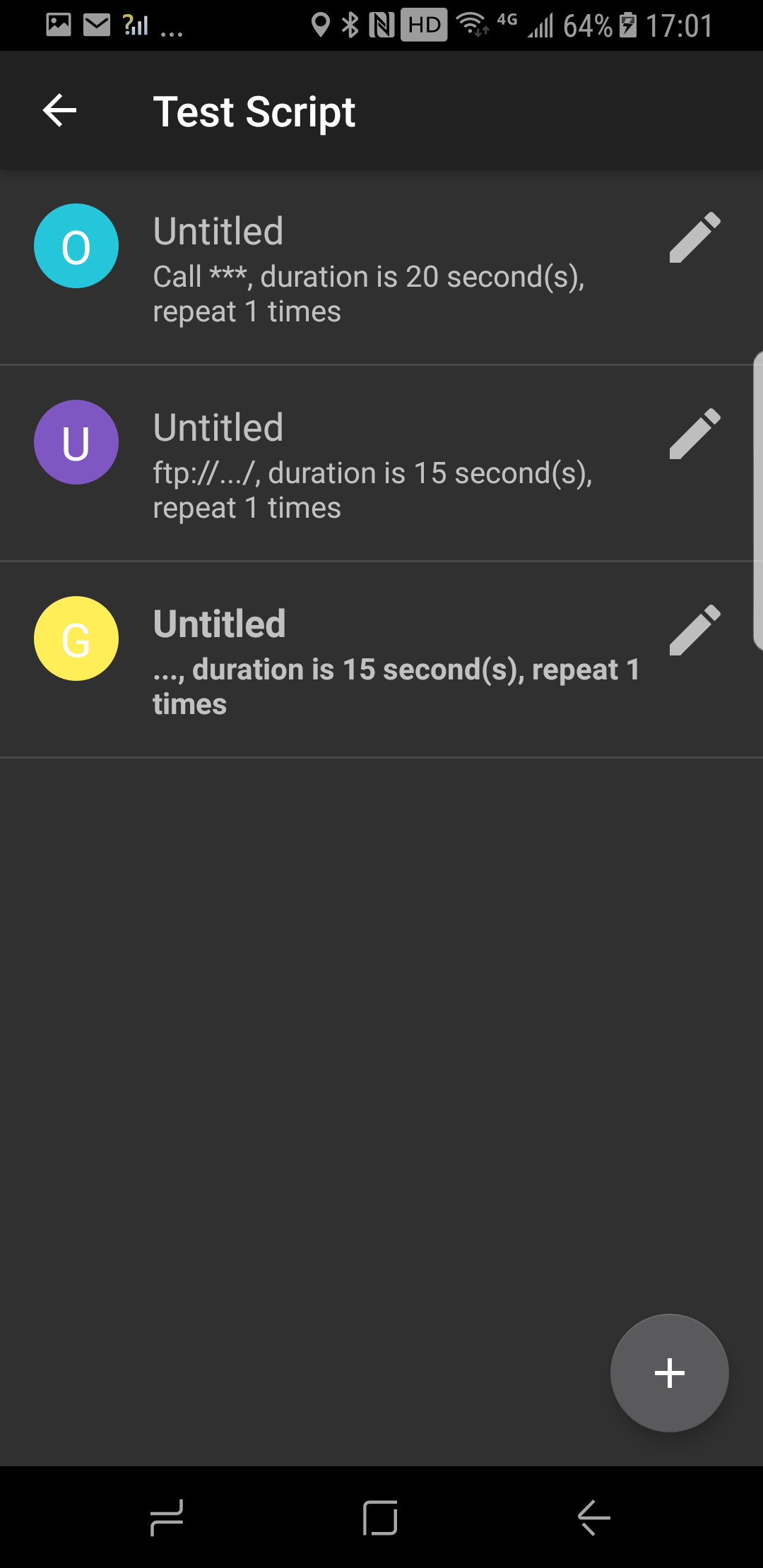Edit the ftp step with pencil icon
The height and width of the screenshot is (1568, 763).
pyautogui.click(x=695, y=433)
